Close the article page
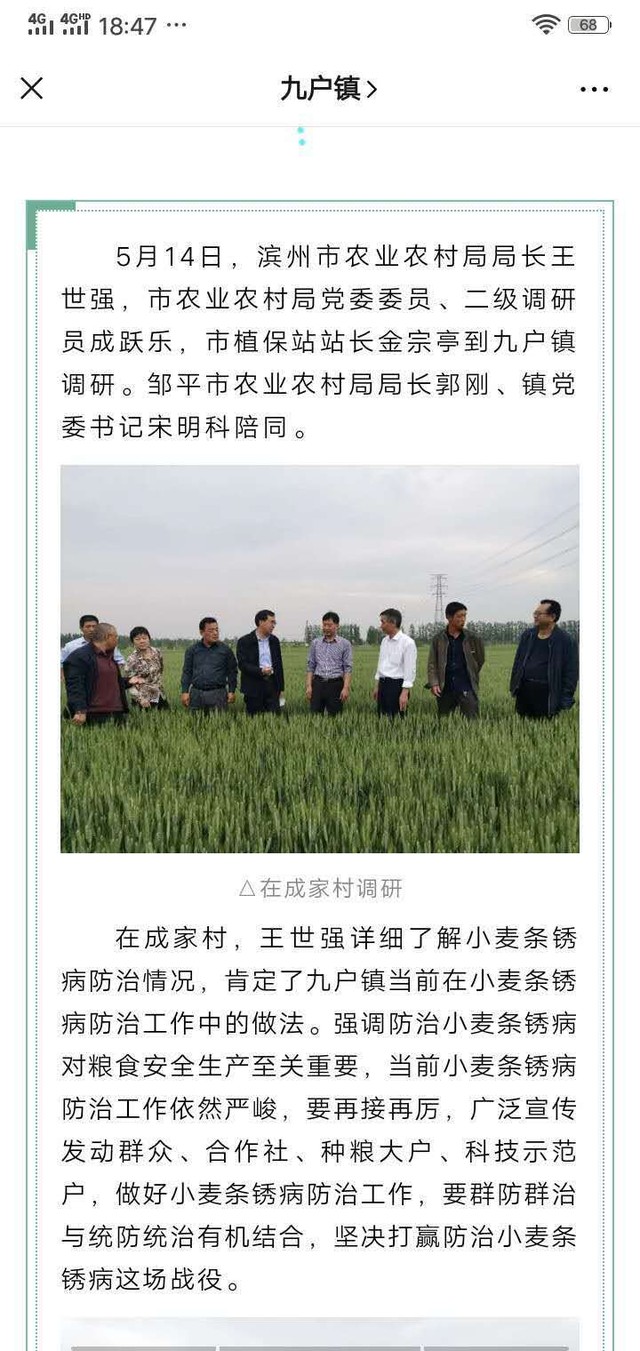Screen dimensions: 640x1351 tap(32, 88)
